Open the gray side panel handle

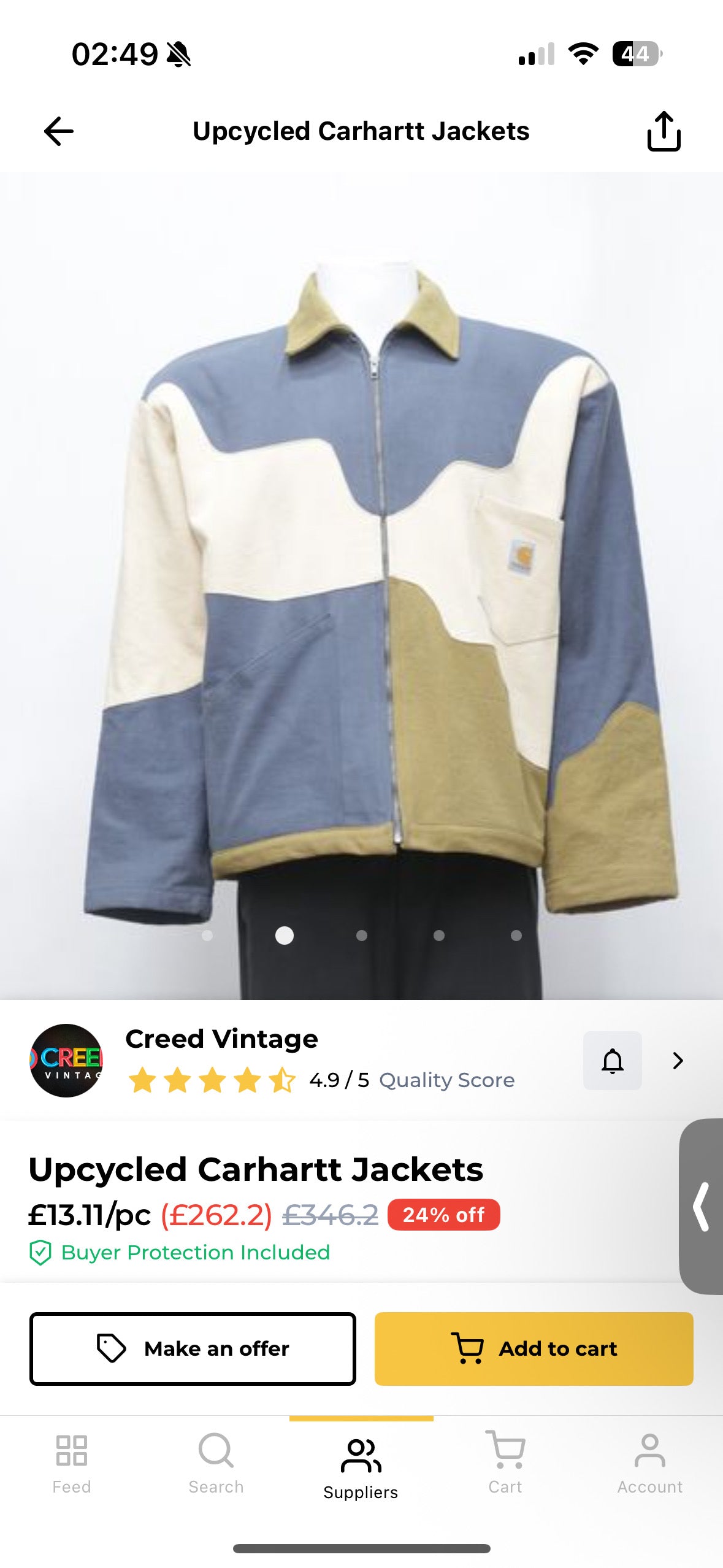pos(701,1207)
